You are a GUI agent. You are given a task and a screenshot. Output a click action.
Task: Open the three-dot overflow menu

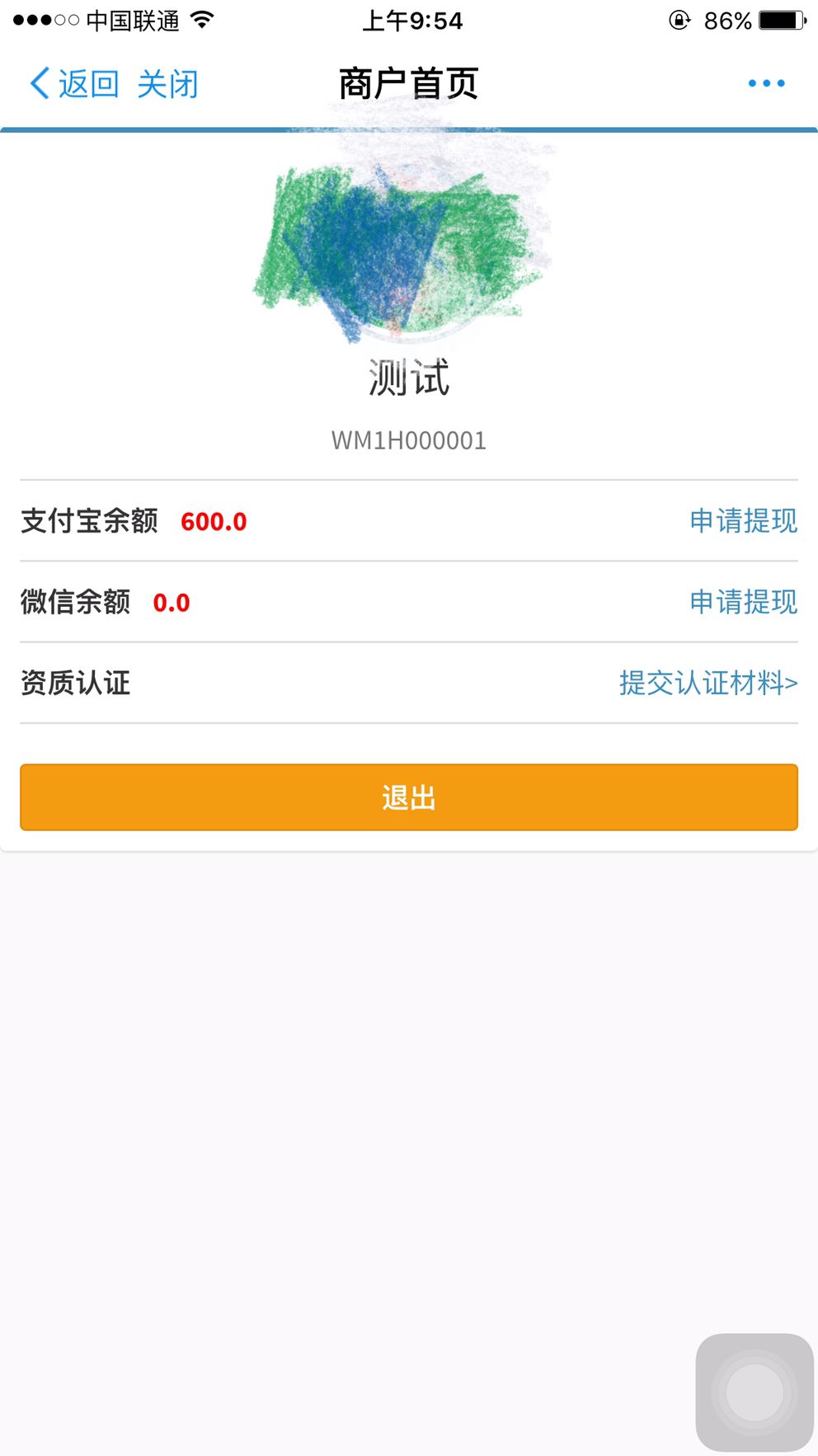pyautogui.click(x=766, y=83)
